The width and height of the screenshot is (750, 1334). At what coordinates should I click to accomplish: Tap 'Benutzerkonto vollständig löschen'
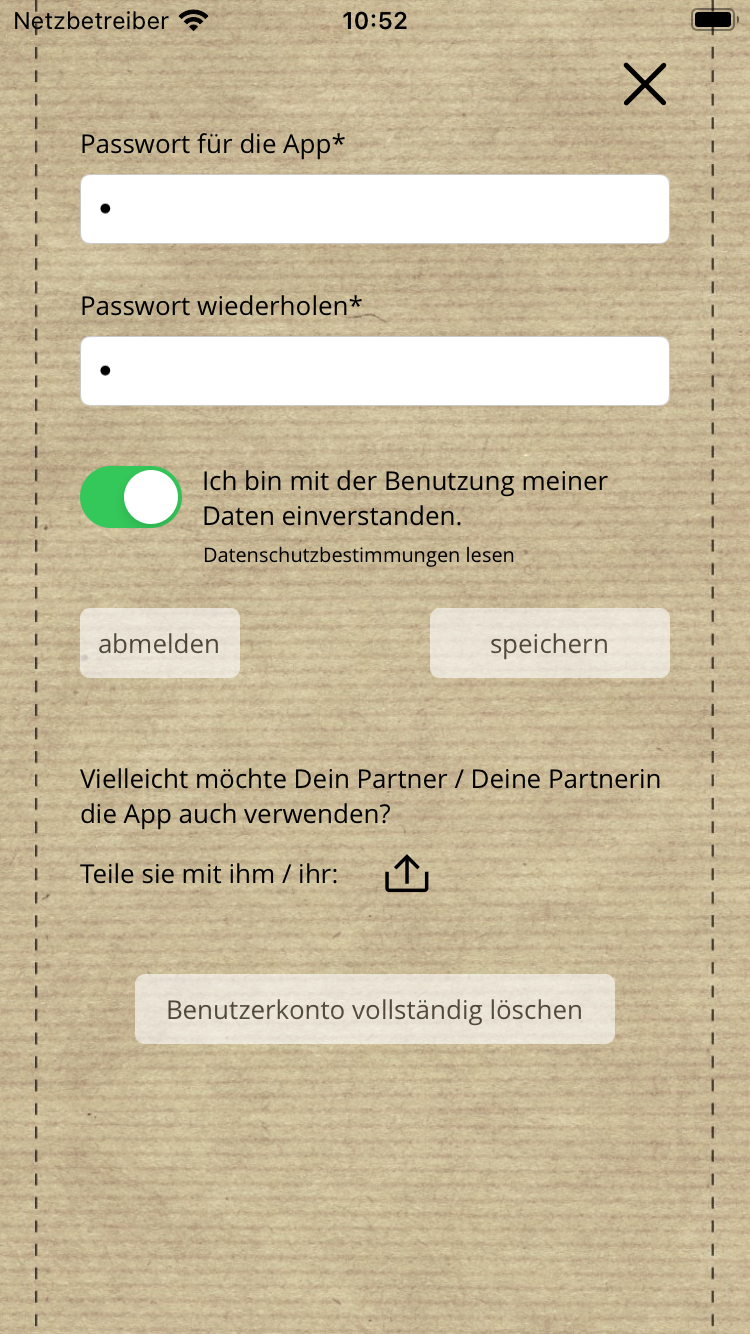click(374, 1009)
